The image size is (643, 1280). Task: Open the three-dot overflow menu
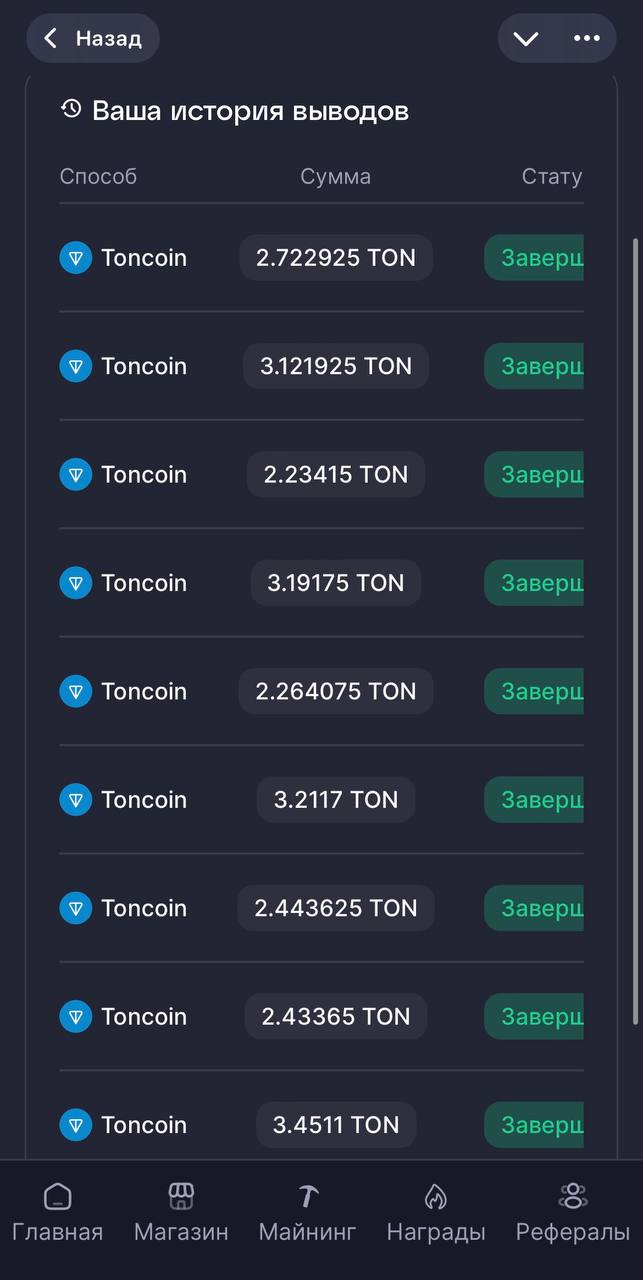click(587, 39)
